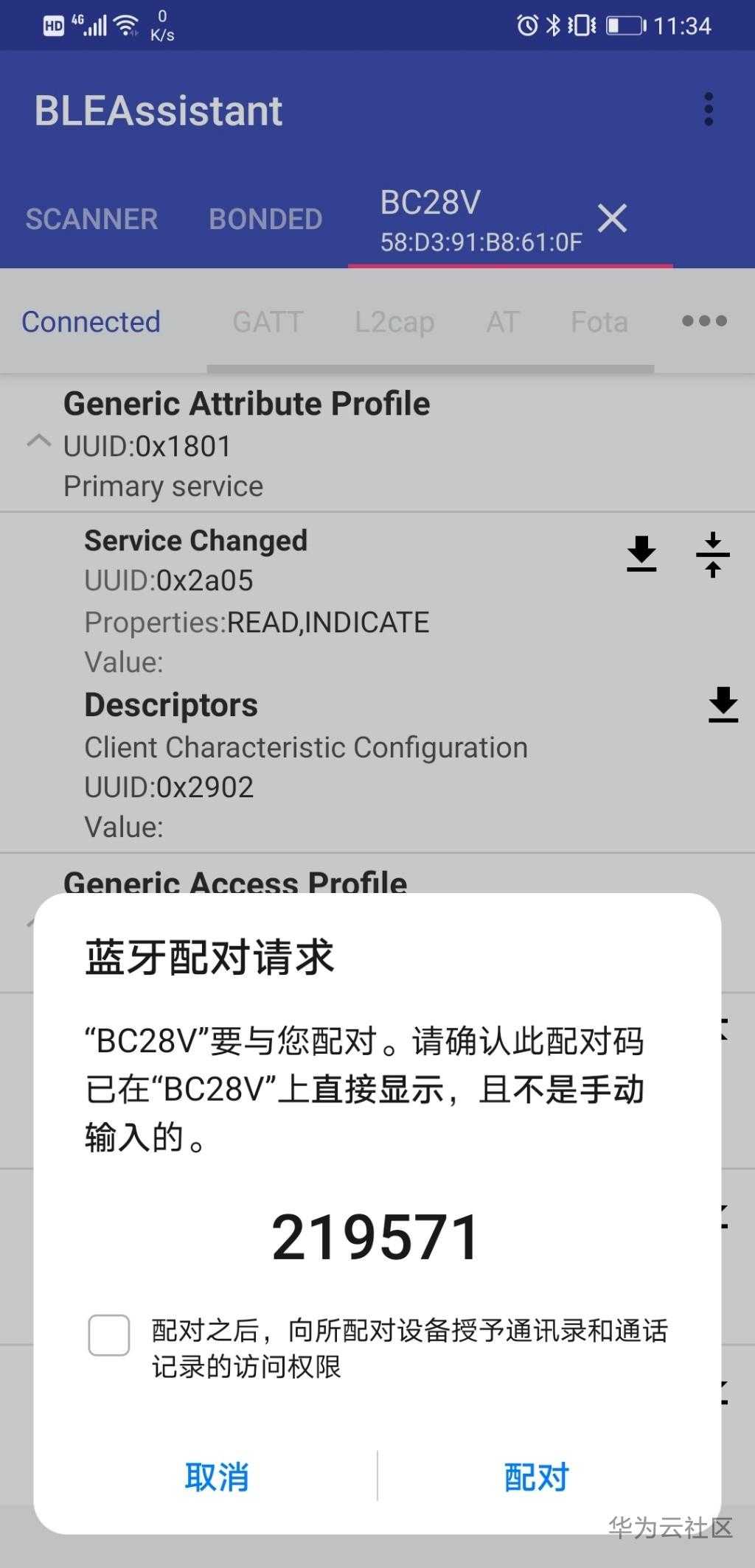Open the AT tab
This screenshot has width=755, height=1568.
click(503, 322)
